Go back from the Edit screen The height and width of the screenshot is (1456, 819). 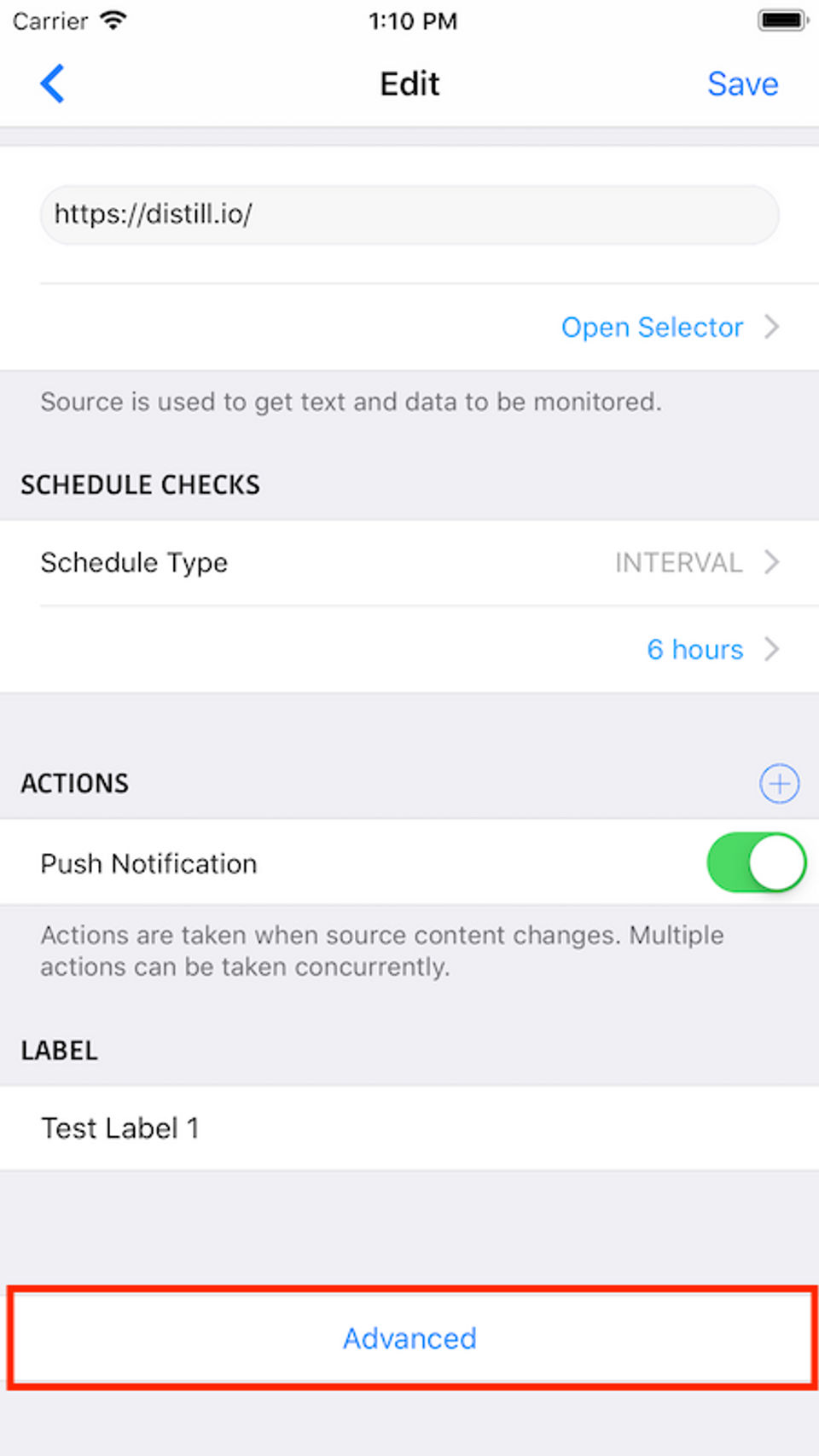(53, 84)
